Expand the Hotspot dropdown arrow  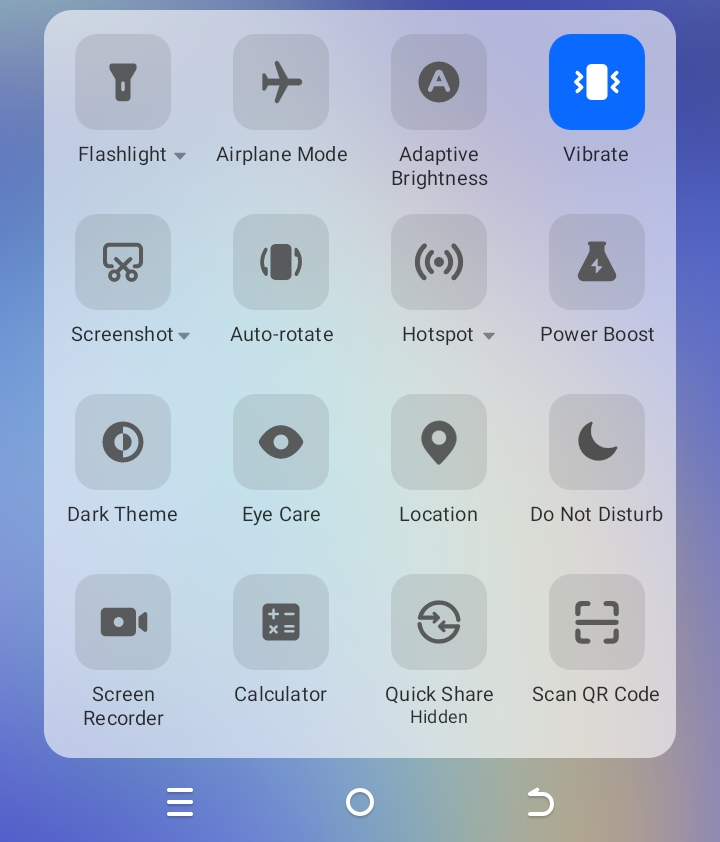tap(488, 336)
